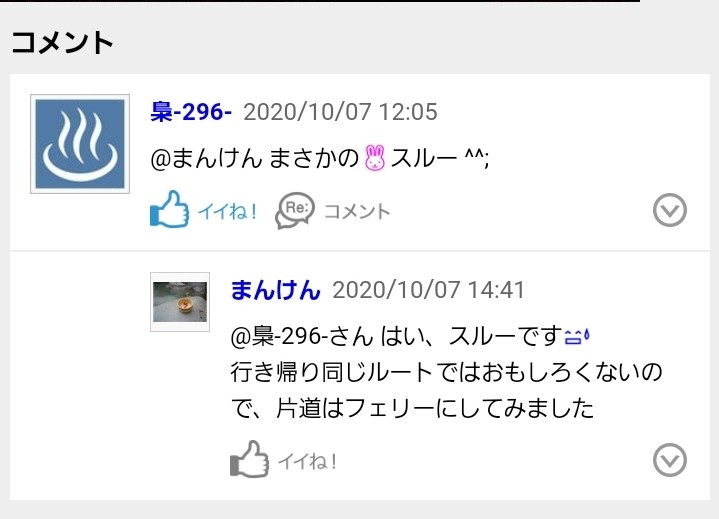Like 梟-296-'s comment

tap(204, 211)
